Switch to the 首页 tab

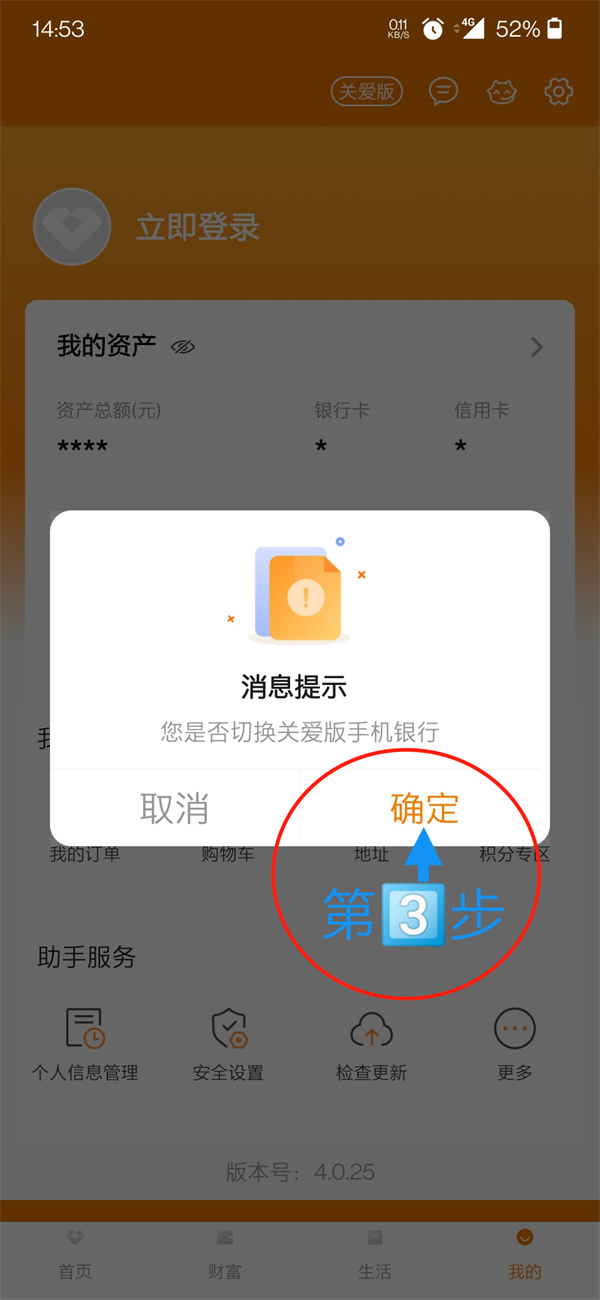click(75, 1254)
